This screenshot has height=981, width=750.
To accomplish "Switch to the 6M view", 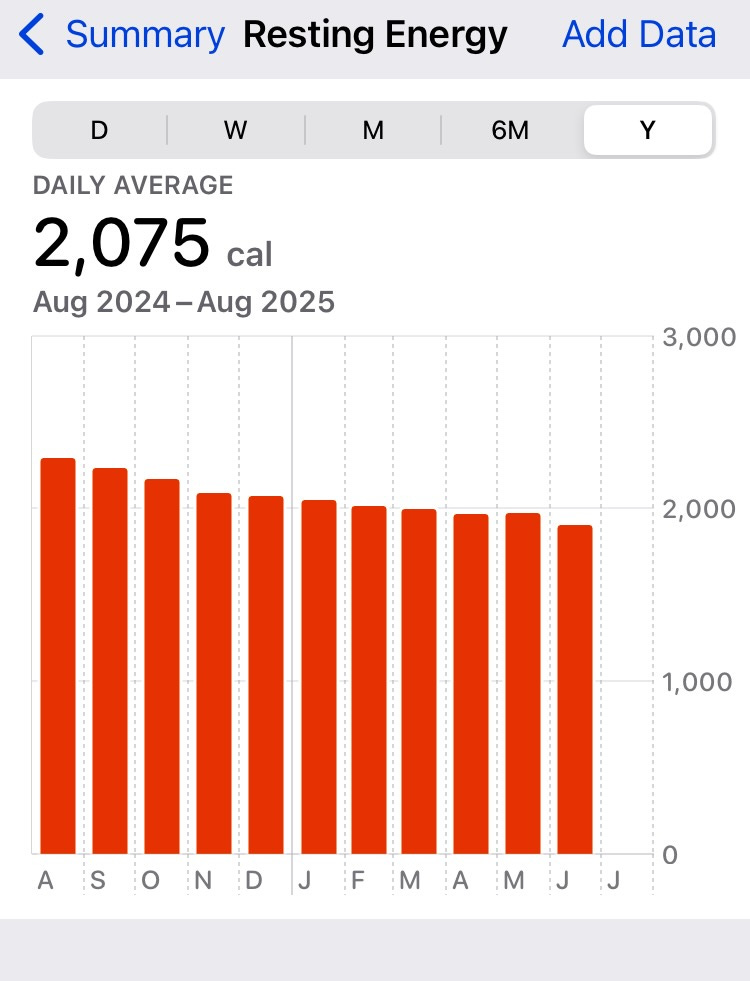I will tap(510, 131).
